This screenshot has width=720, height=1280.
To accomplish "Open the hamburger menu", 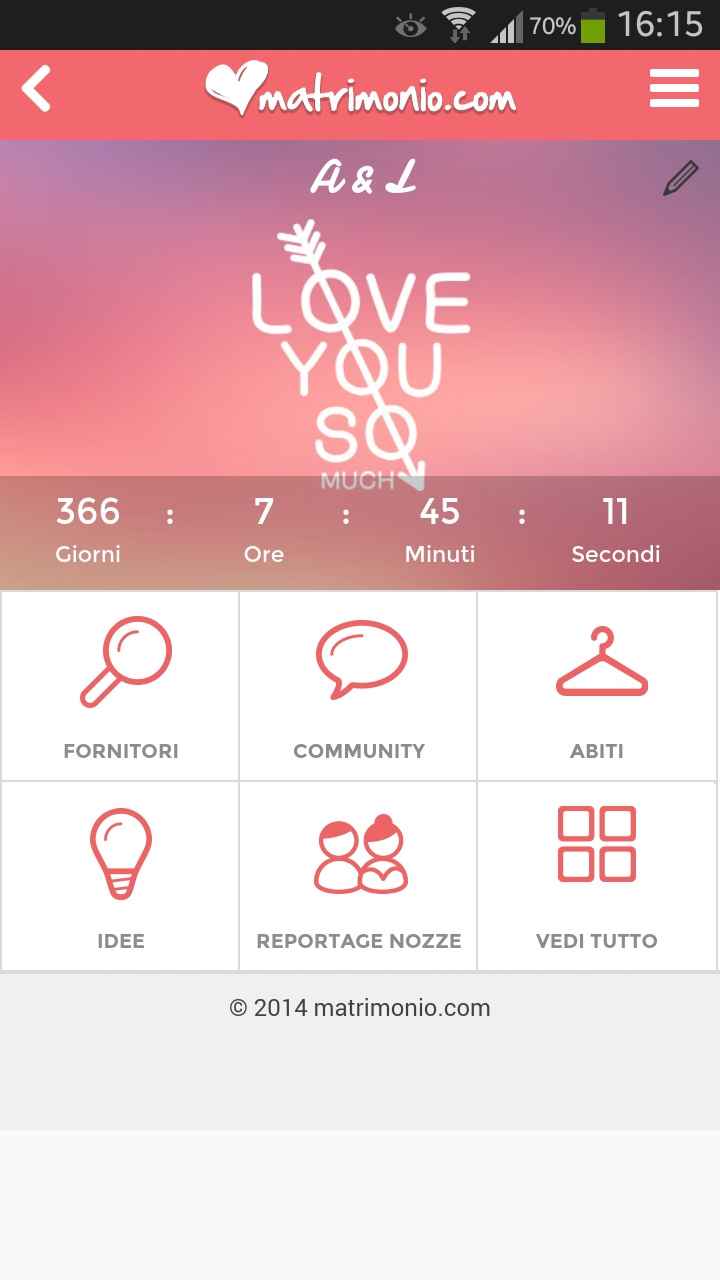I will pos(674,89).
